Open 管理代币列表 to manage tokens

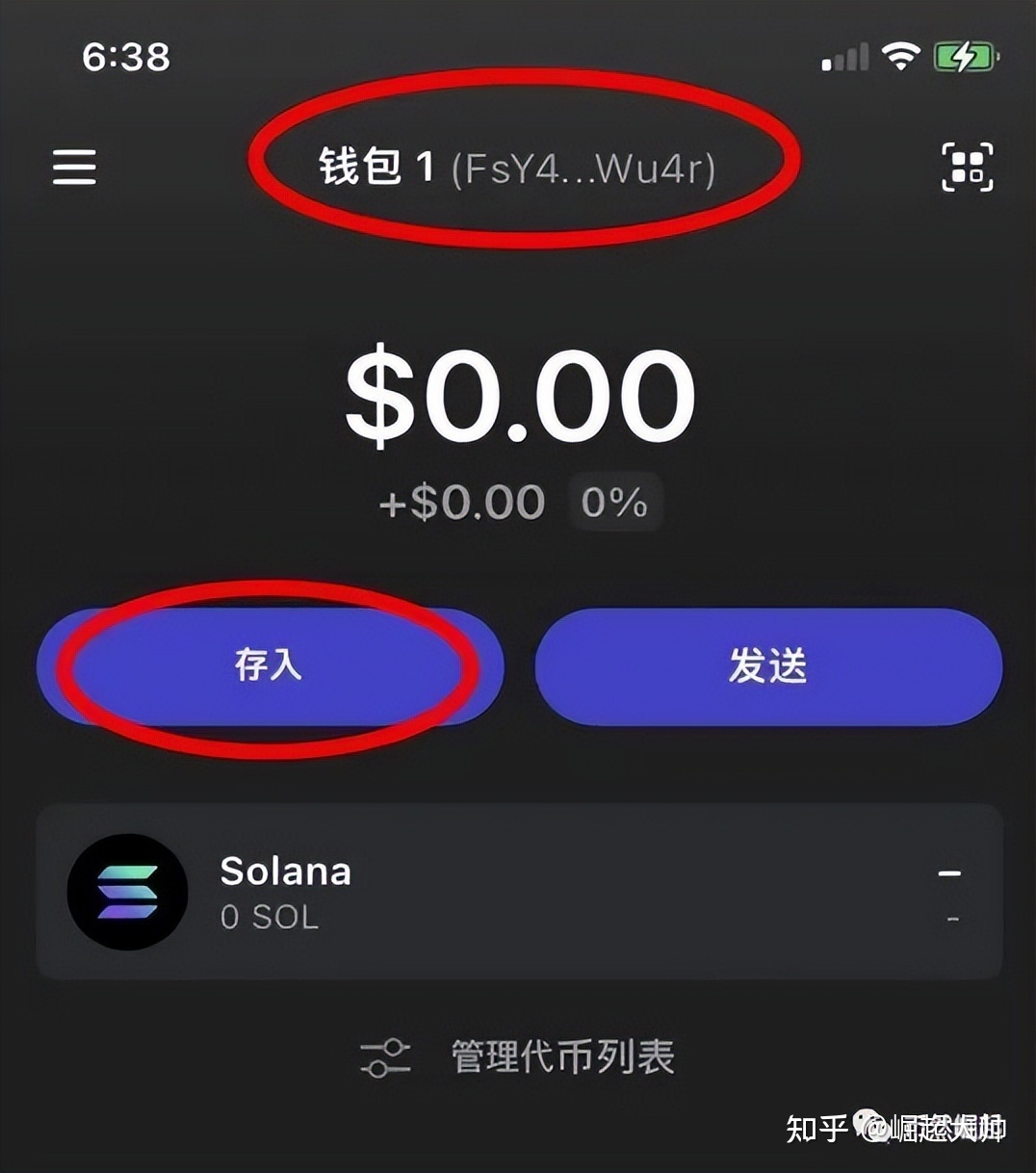(518, 1056)
